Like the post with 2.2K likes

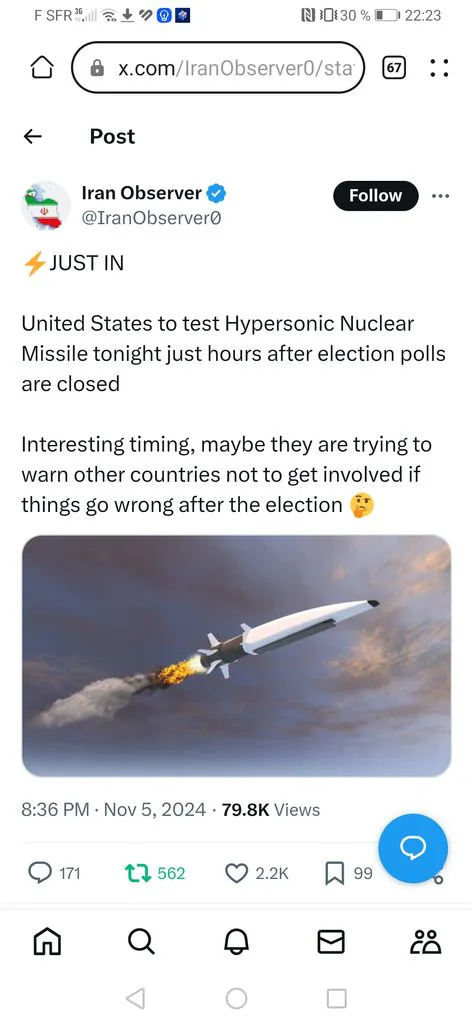pos(256,873)
